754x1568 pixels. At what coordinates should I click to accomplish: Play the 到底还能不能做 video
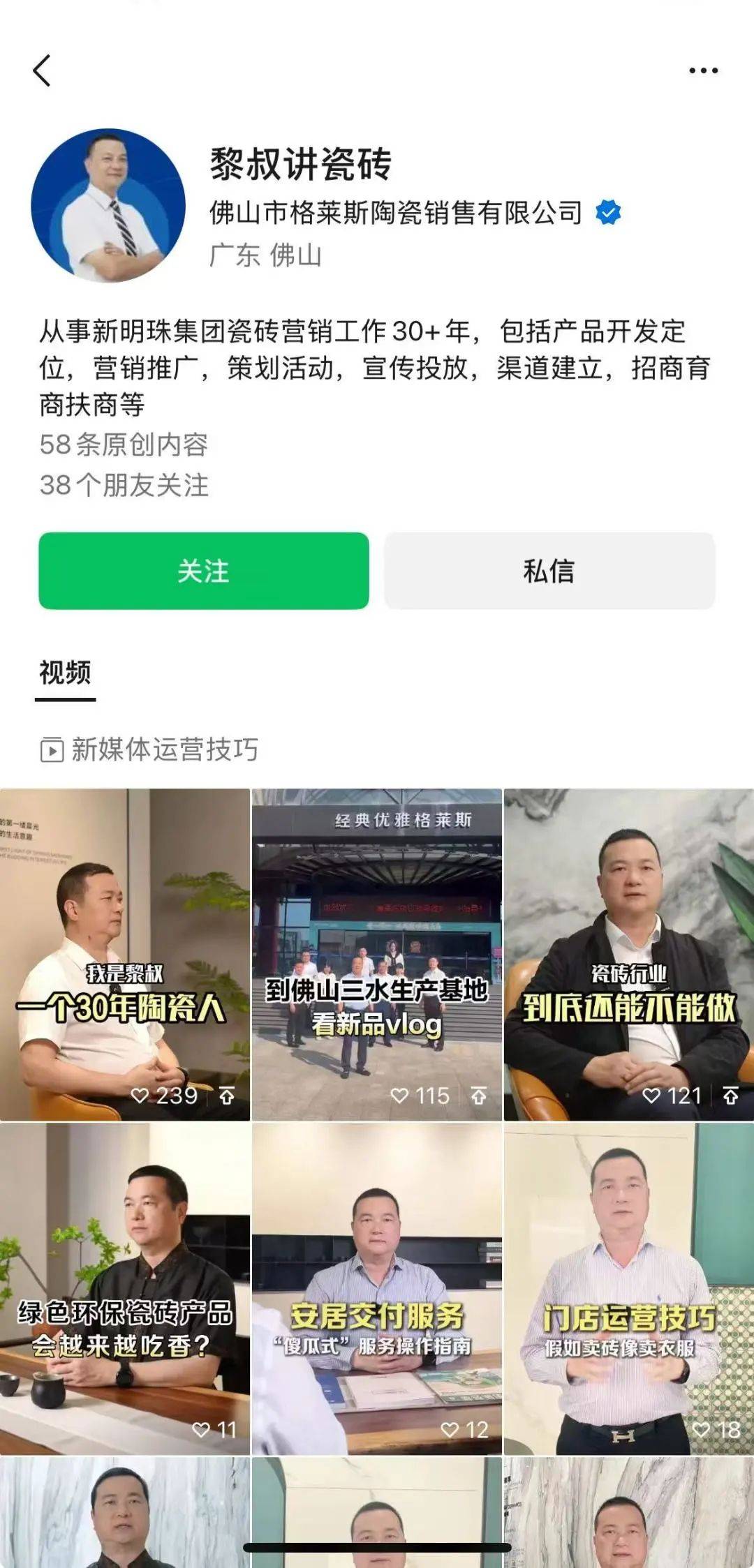[628, 953]
